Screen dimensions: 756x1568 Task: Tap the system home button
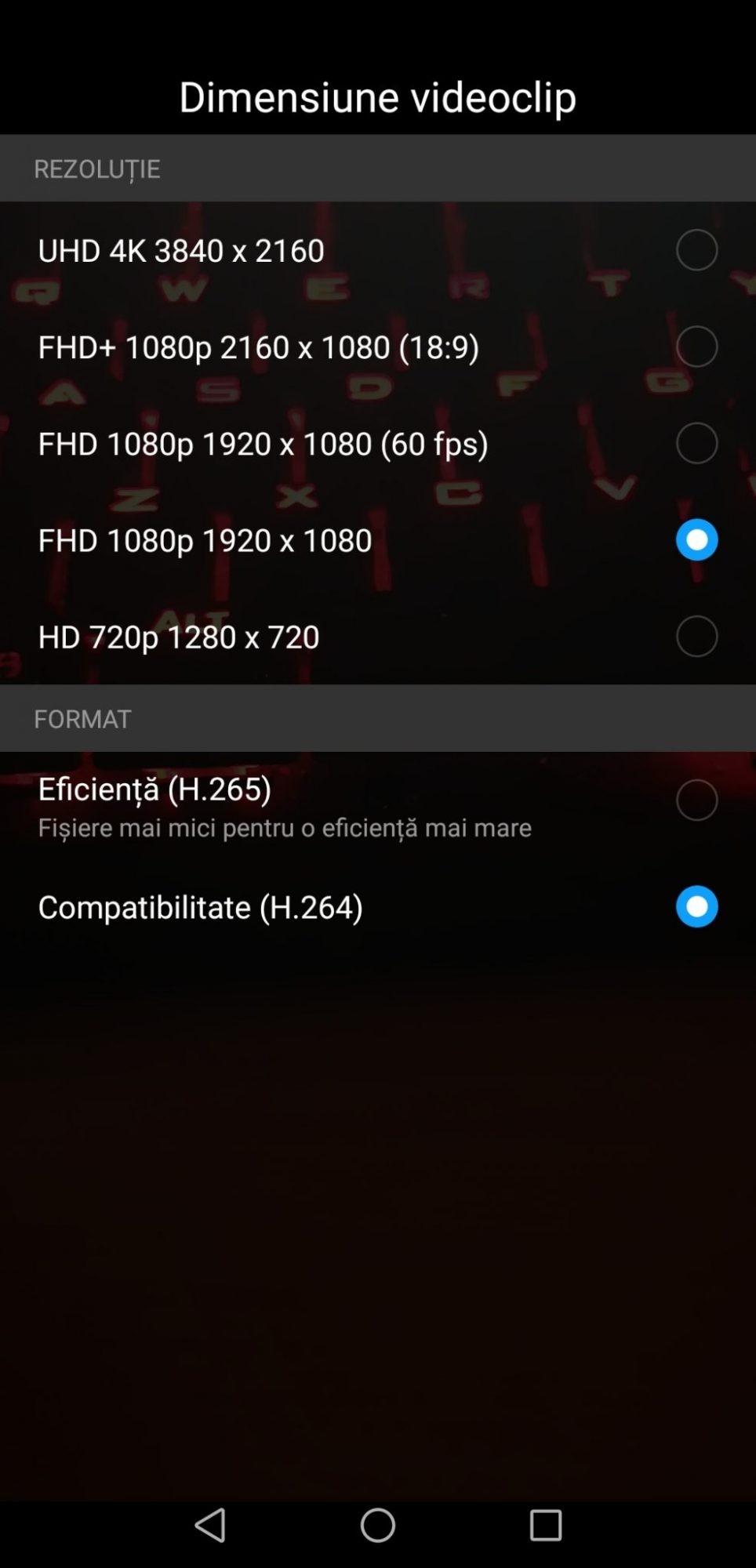pyautogui.click(x=378, y=1526)
